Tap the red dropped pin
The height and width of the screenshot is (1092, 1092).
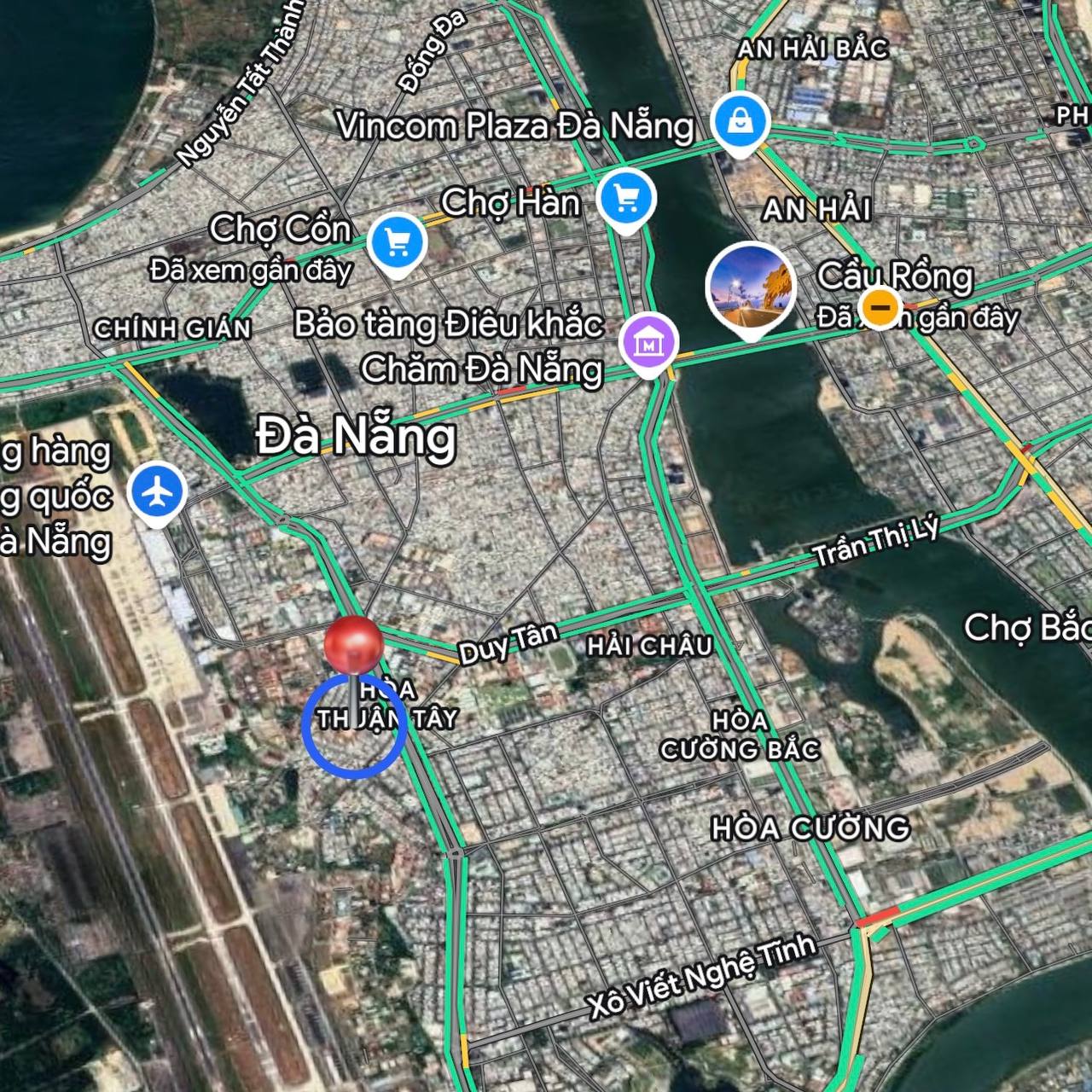[354, 645]
